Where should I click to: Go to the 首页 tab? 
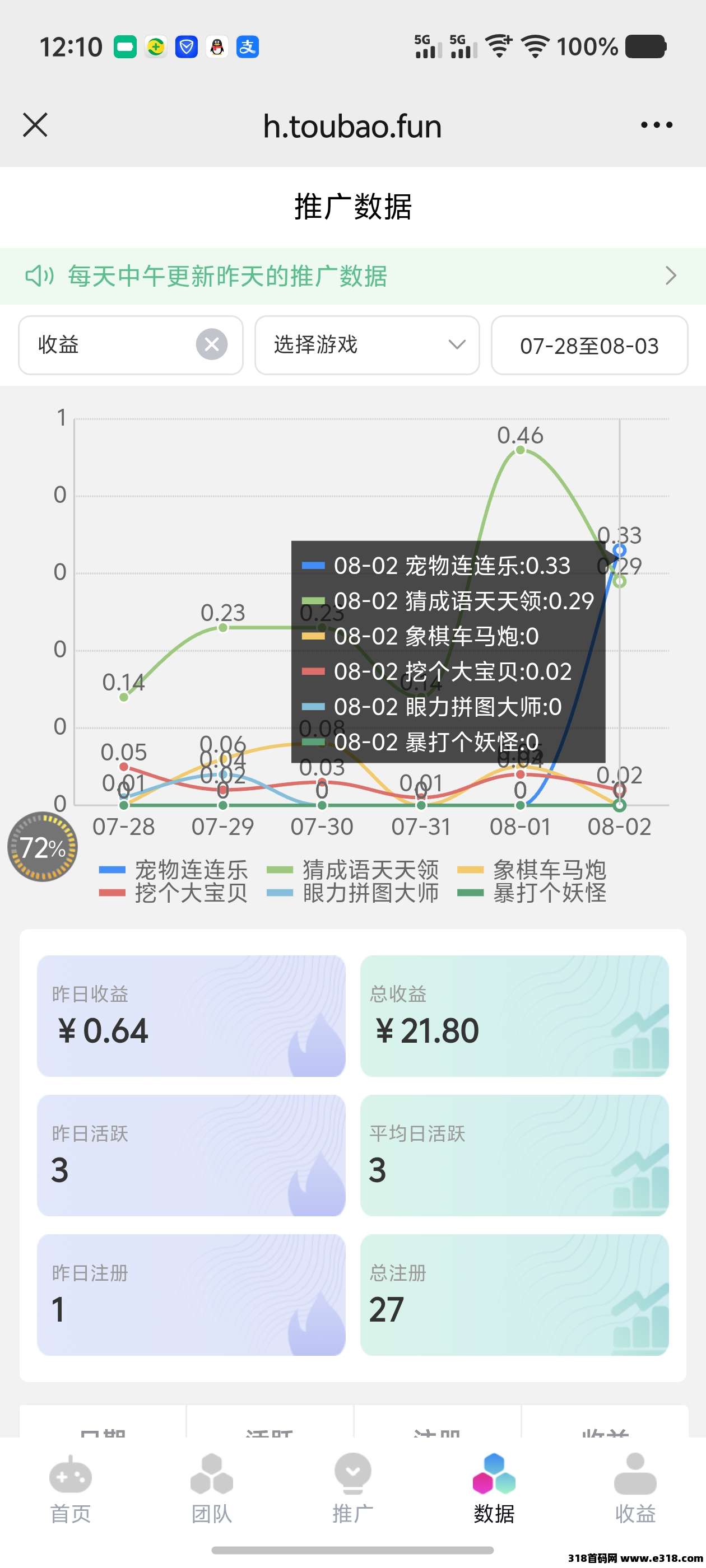71,1489
